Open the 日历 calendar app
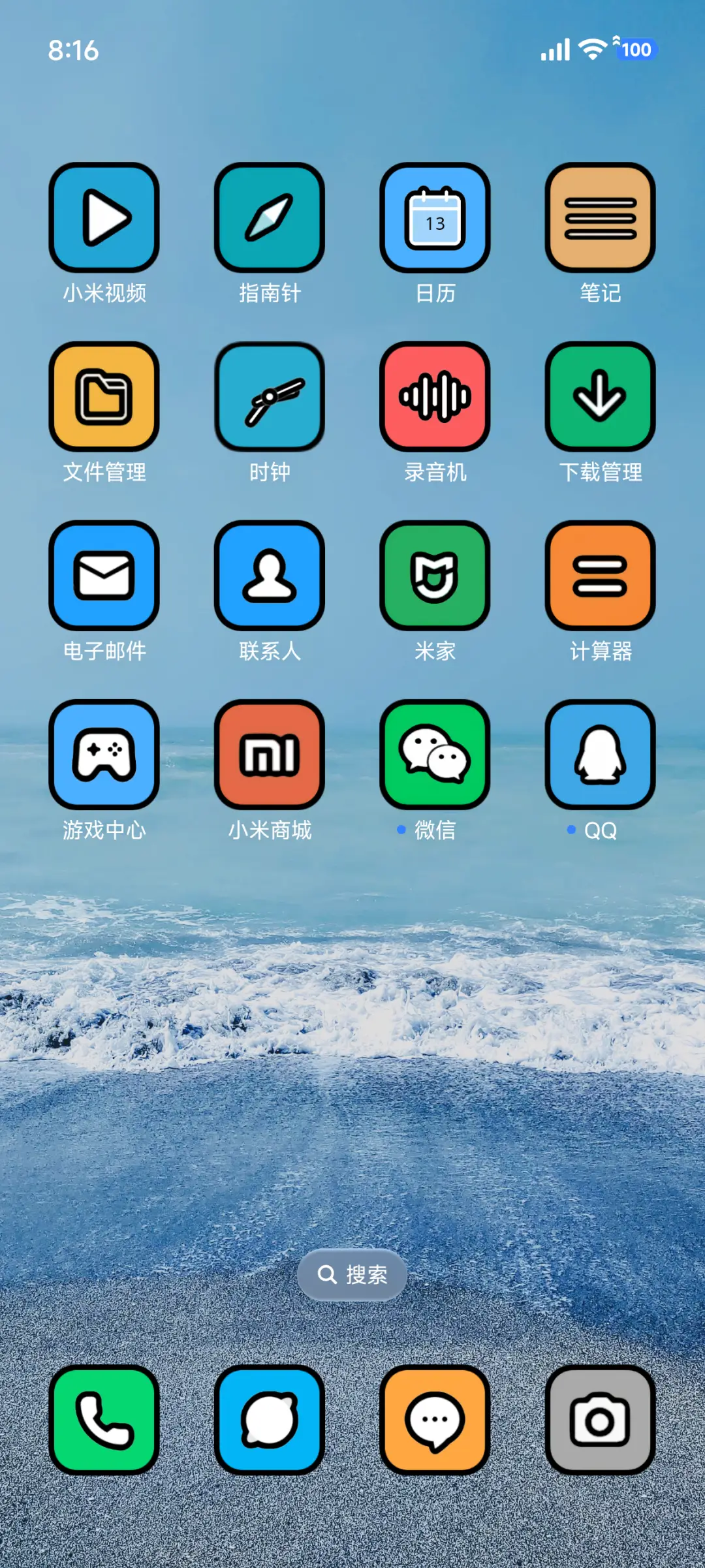Screen dimensions: 705x1568 (435, 217)
